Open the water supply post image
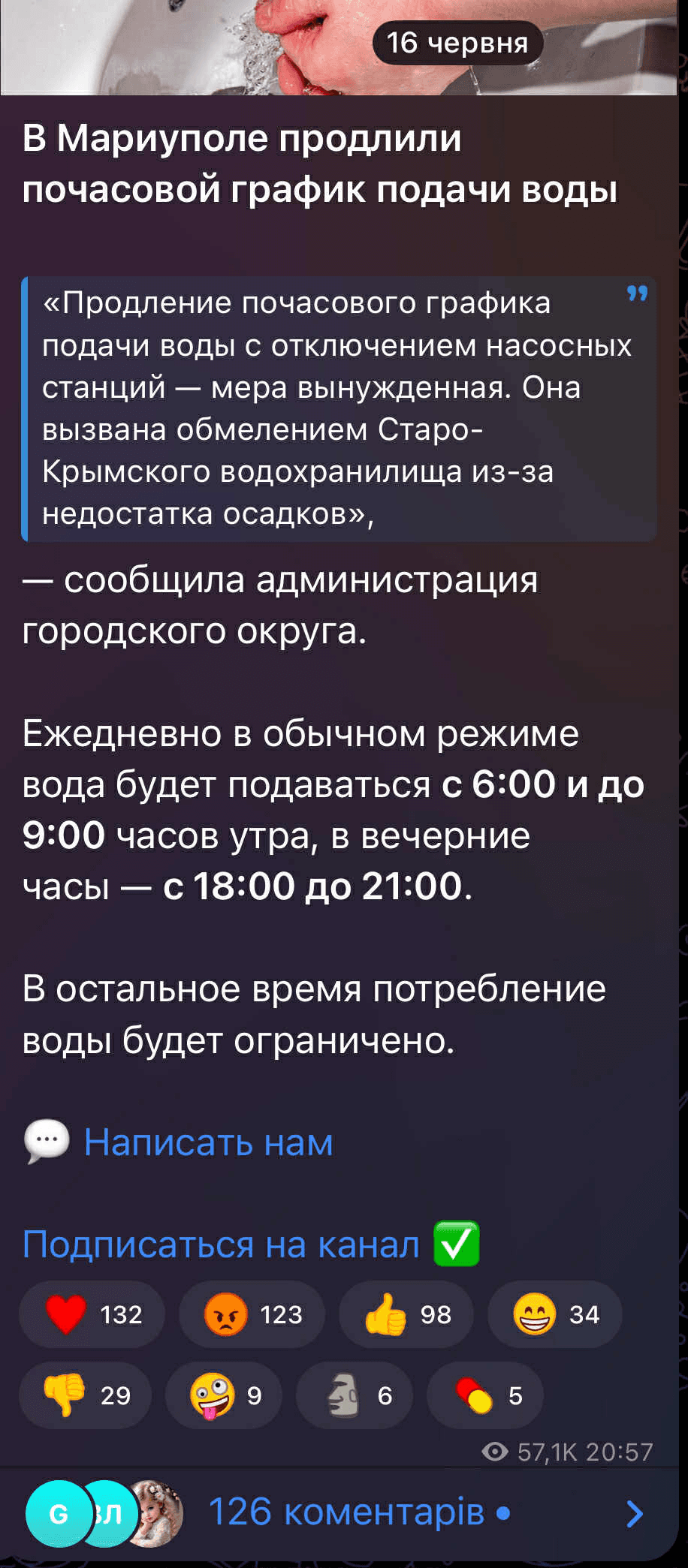The height and width of the screenshot is (1568, 688). [x=188, y=45]
